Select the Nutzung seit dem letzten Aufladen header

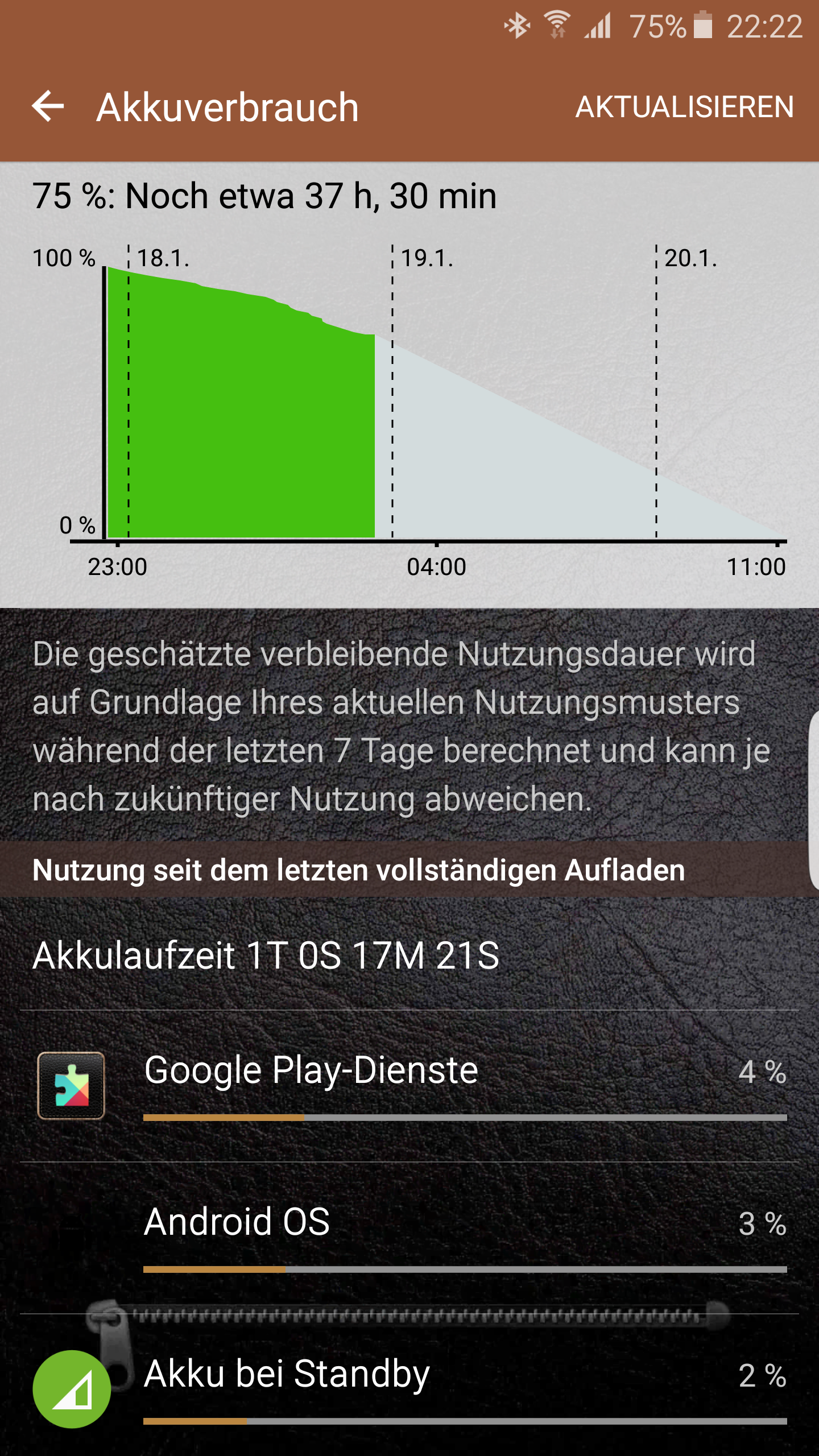[358, 870]
